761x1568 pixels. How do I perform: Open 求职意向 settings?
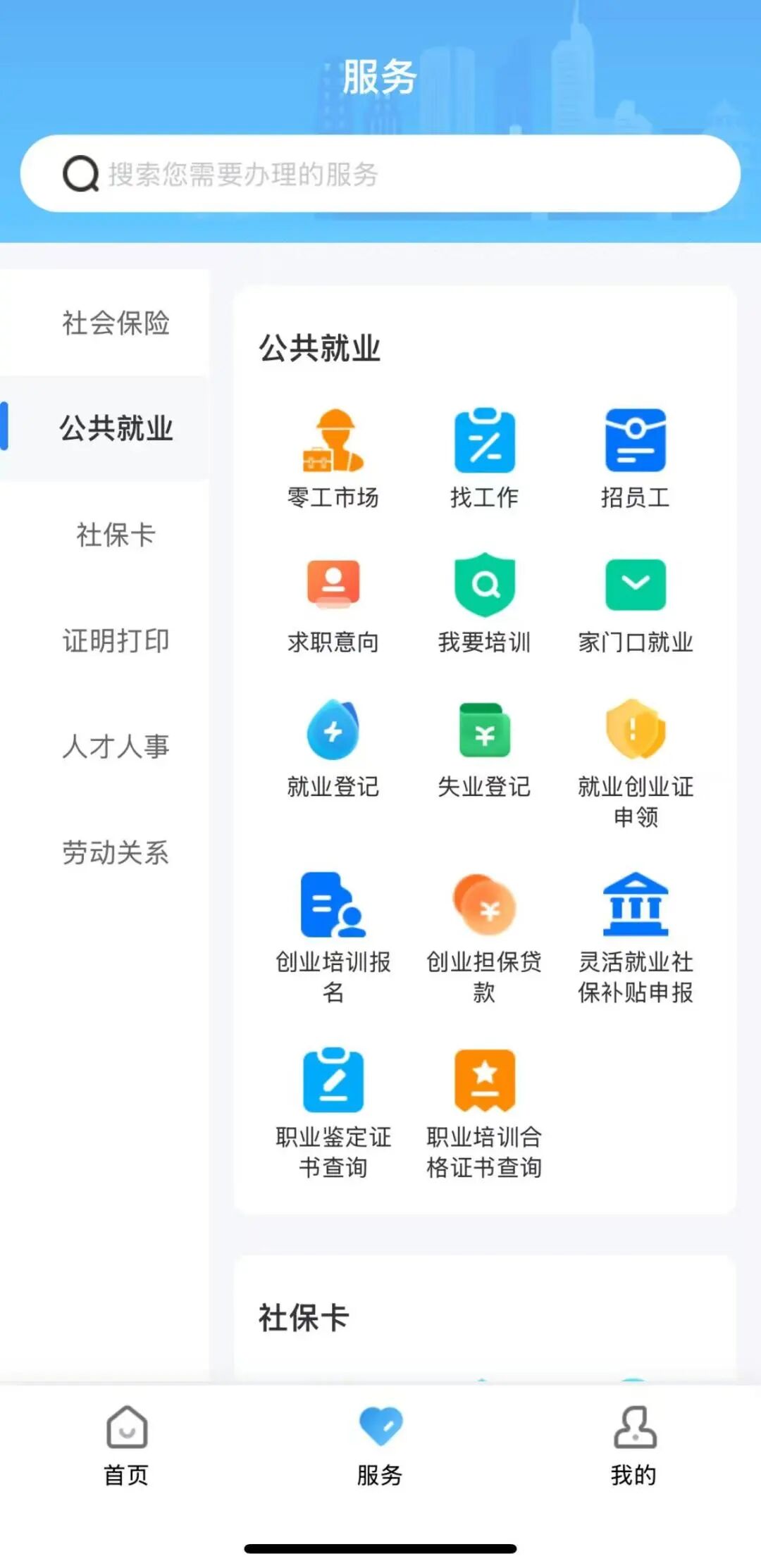tap(333, 604)
